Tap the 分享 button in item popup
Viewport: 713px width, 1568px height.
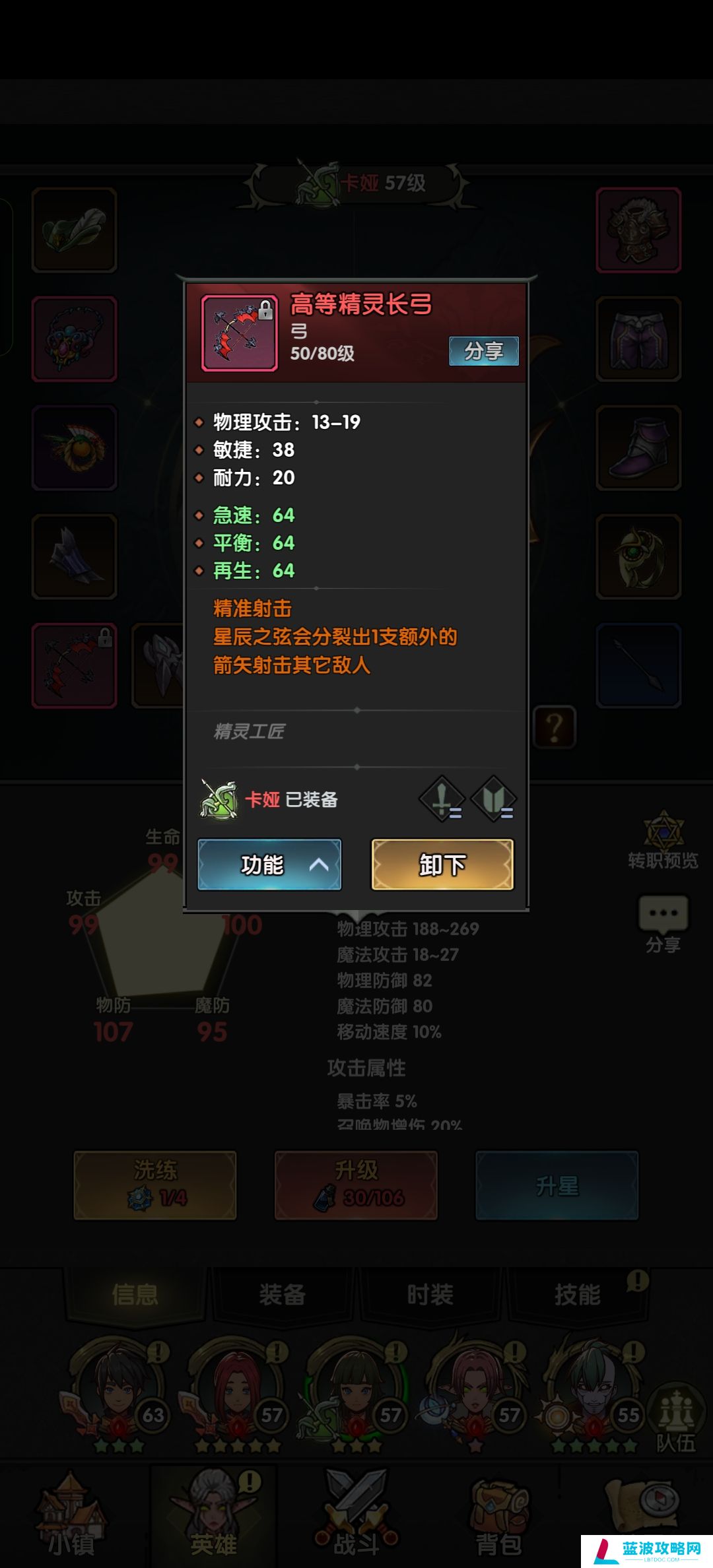point(483,350)
